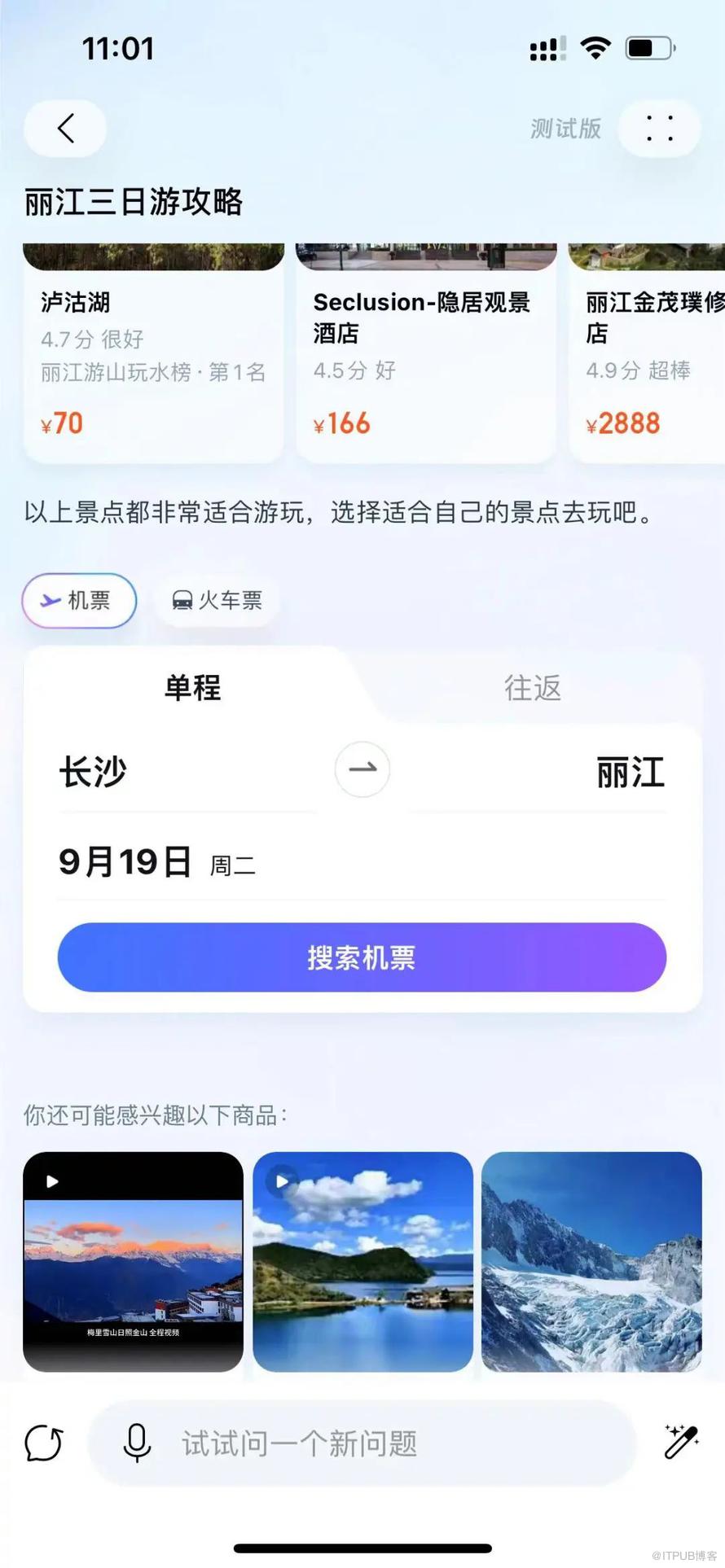Tap the 搜索机票 button
Viewport: 725px width, 1568px height.
click(362, 957)
